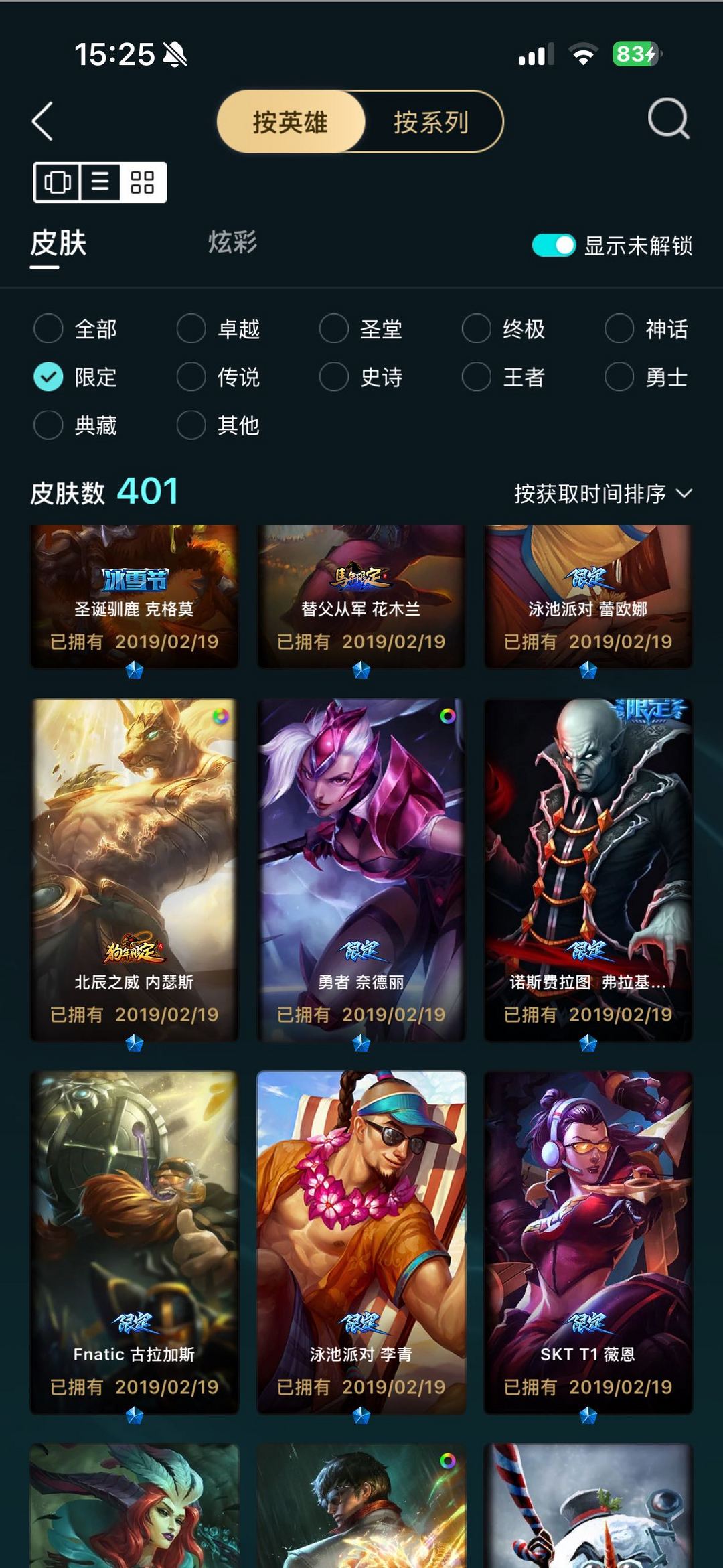Screen dimensions: 723x1568
Task: Turn off the 显示未解锁 switch
Action: (x=554, y=245)
